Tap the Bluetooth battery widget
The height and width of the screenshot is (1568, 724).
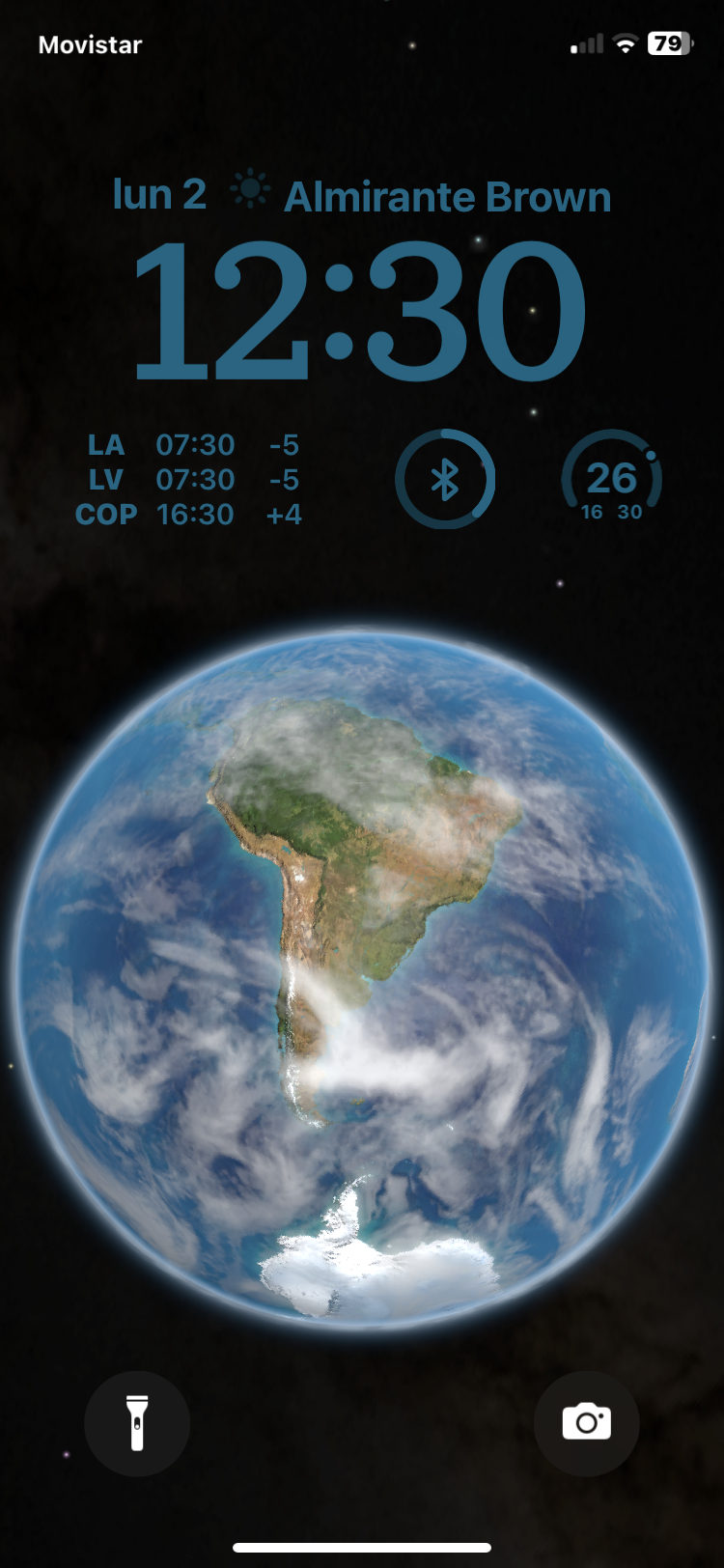(445, 480)
